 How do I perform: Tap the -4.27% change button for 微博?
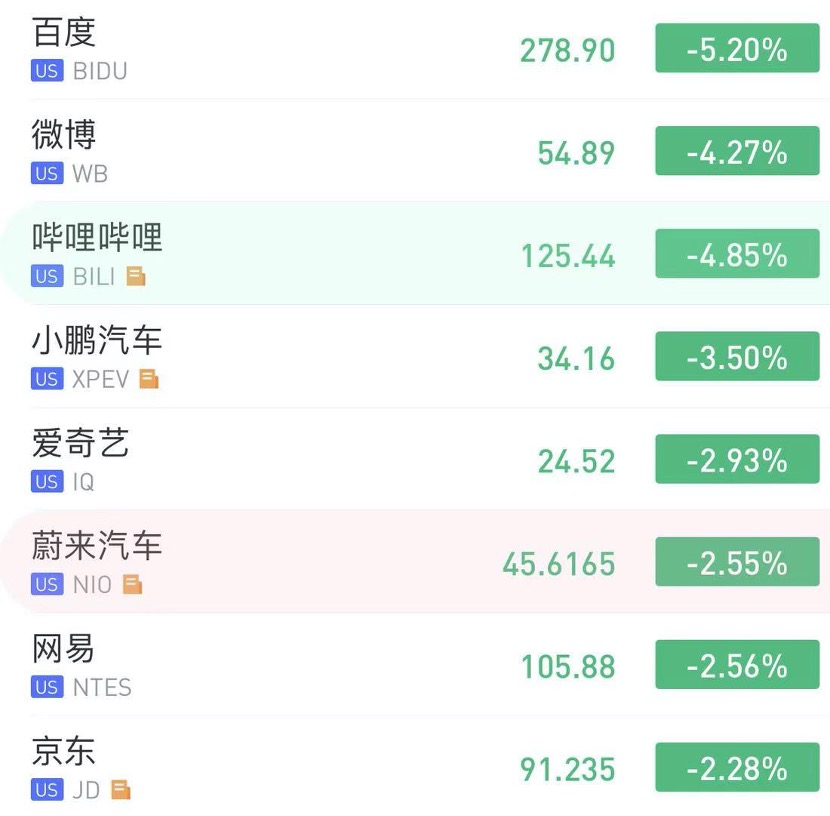[737, 152]
